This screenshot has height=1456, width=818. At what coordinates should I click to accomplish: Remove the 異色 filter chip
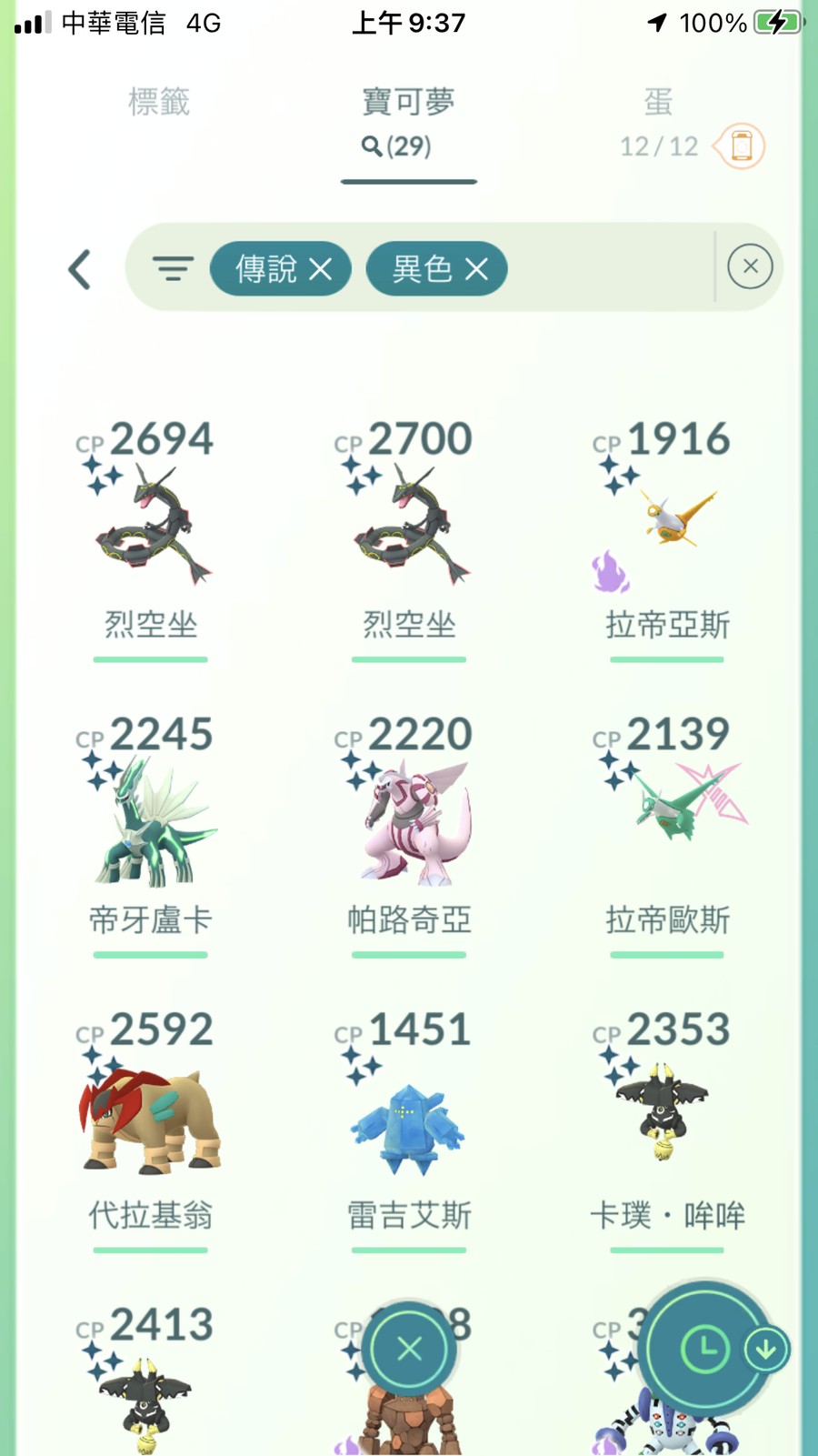(477, 269)
